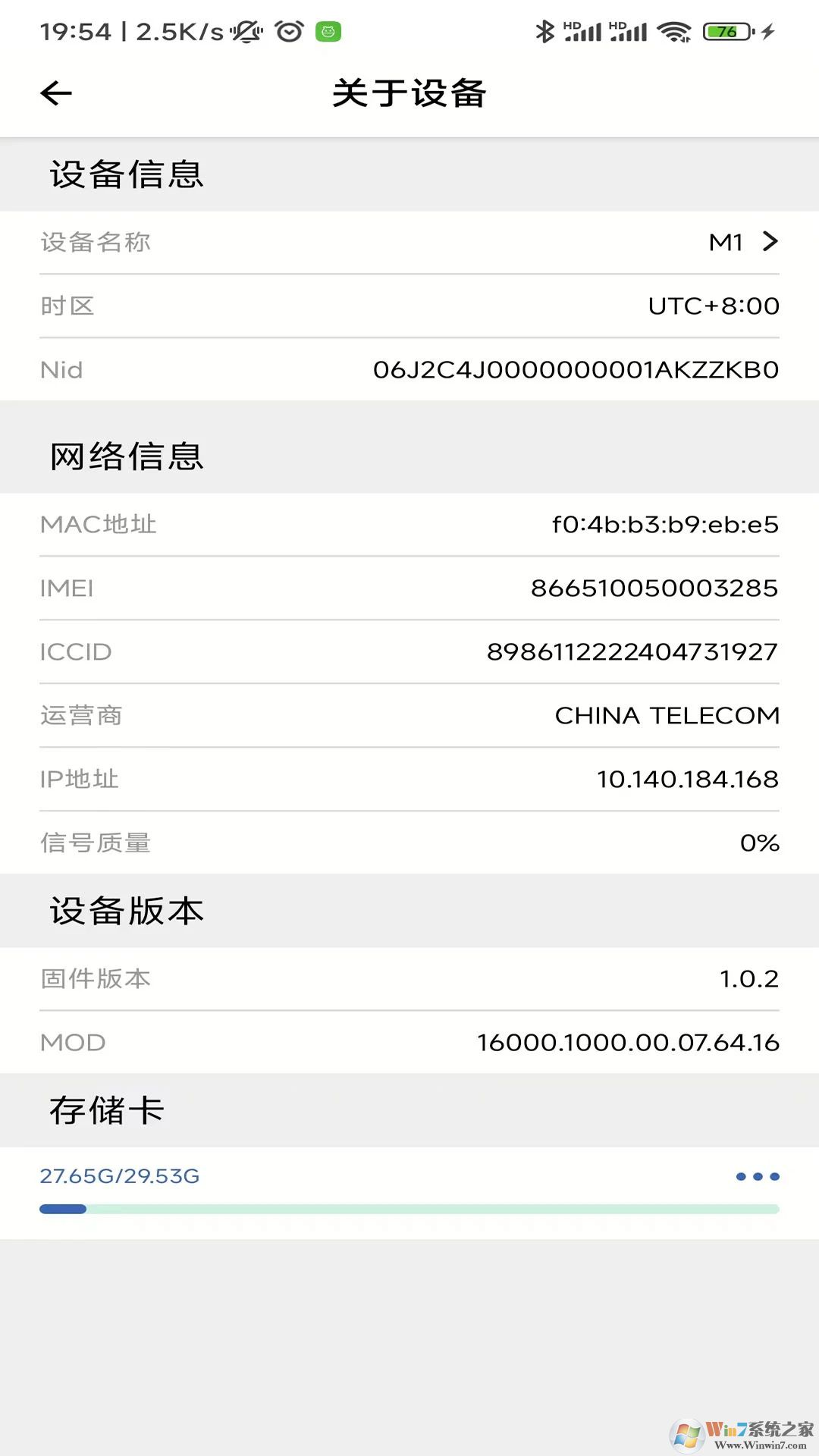Screen dimensions: 819x1456
Task: Open the 设备名称 row showing M1
Action: 409,242
